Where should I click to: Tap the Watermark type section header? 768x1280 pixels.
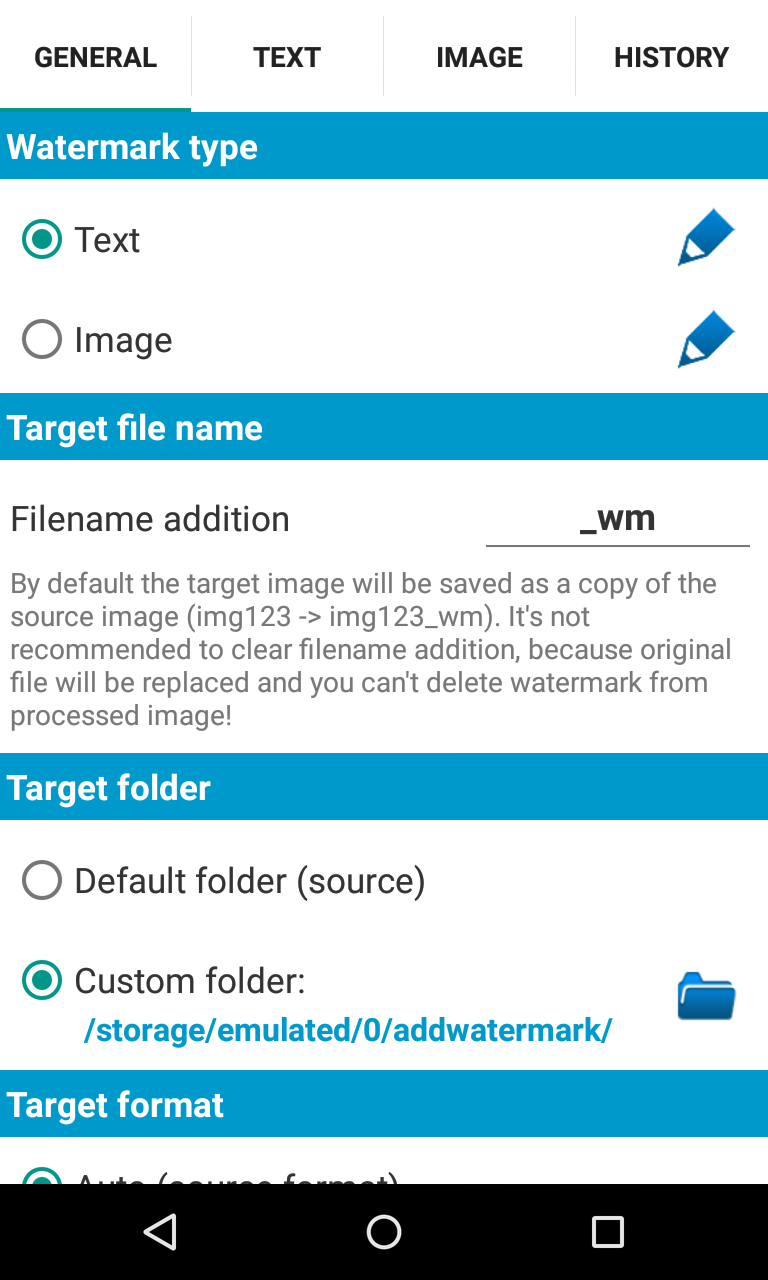tap(132, 146)
